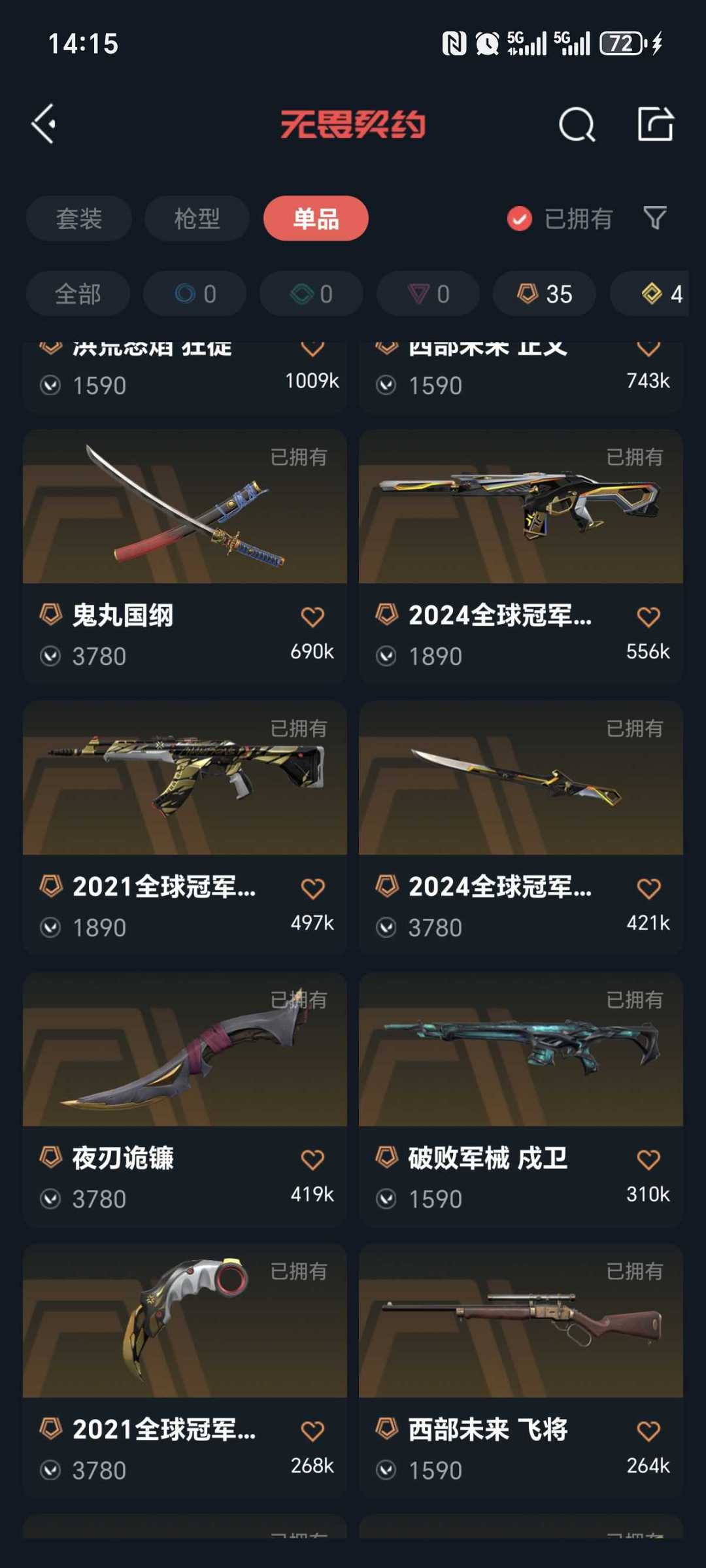Like the 西部未来 飞将 skin
Screen dimensions: 706x1568
[648, 1431]
